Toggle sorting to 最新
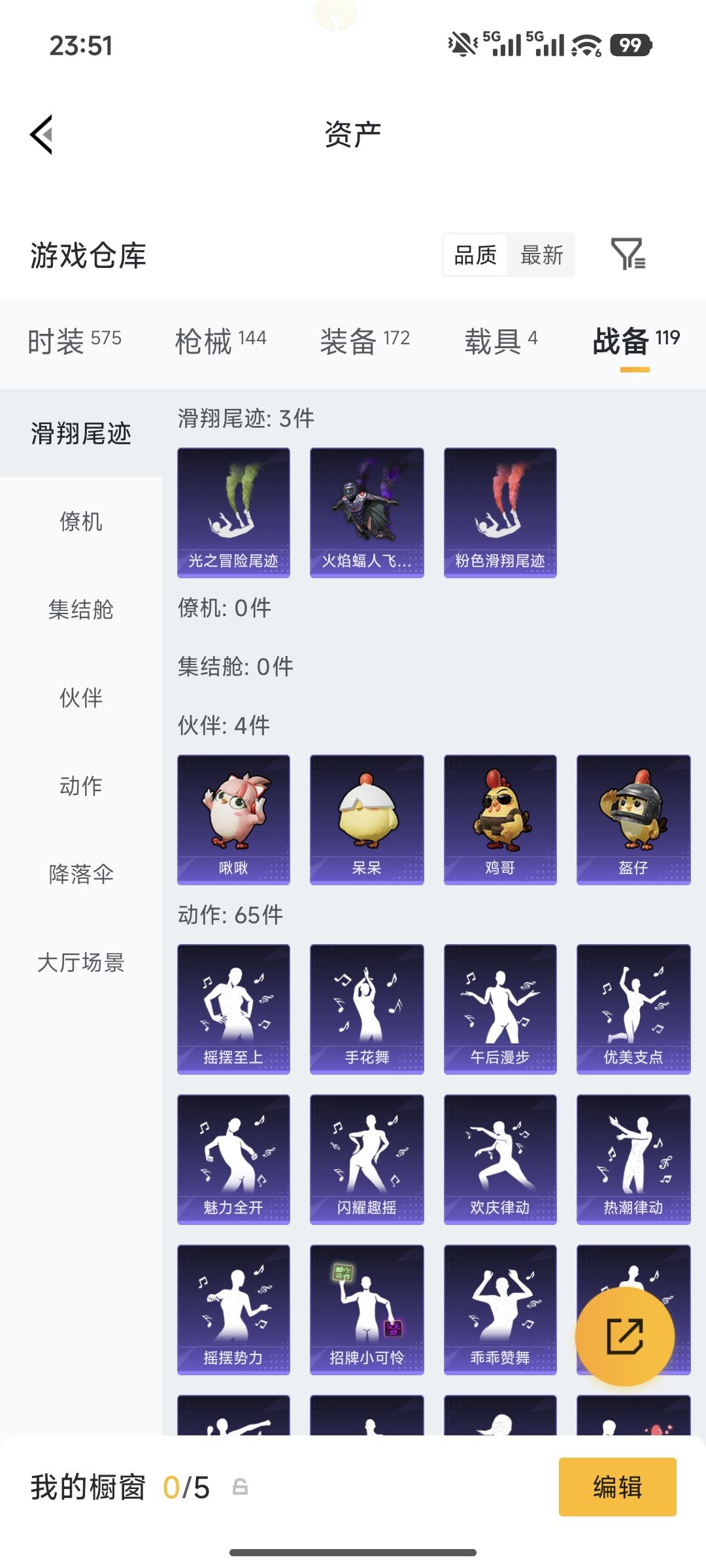The width and height of the screenshot is (706, 1568). tap(541, 256)
